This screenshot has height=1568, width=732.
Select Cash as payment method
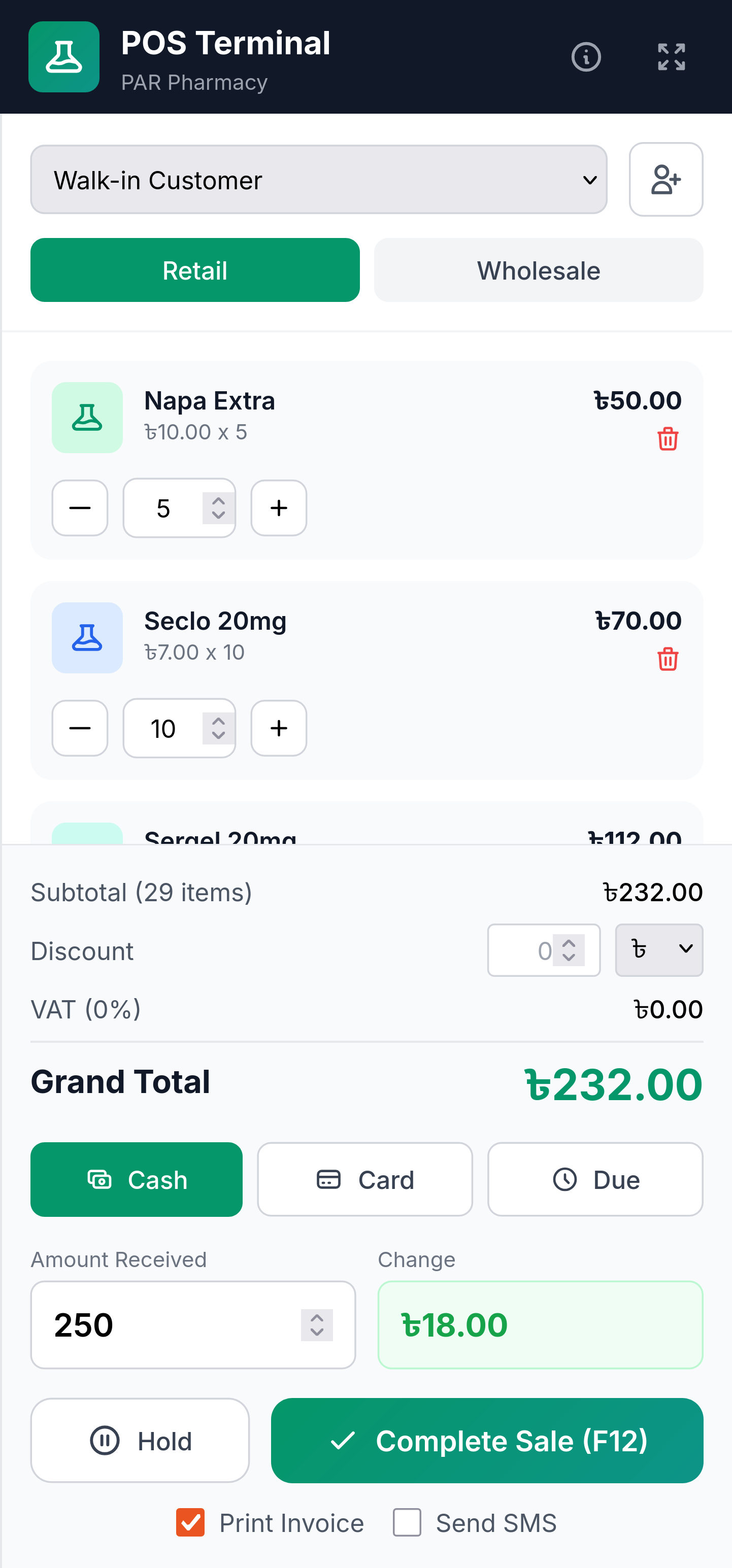137,1179
